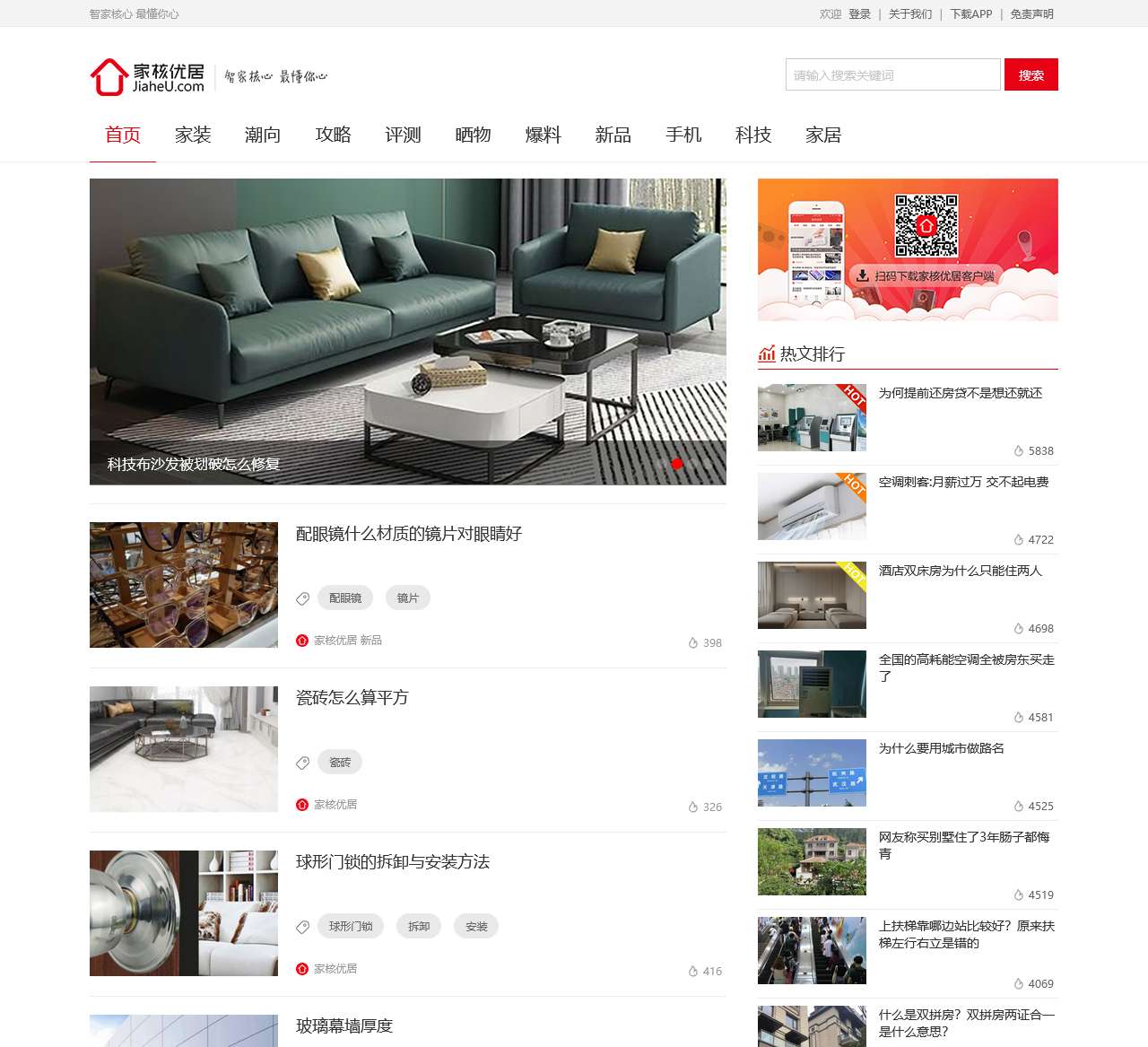Open the 球形门锁的拆卸与安装方法 thumbnail

[184, 913]
